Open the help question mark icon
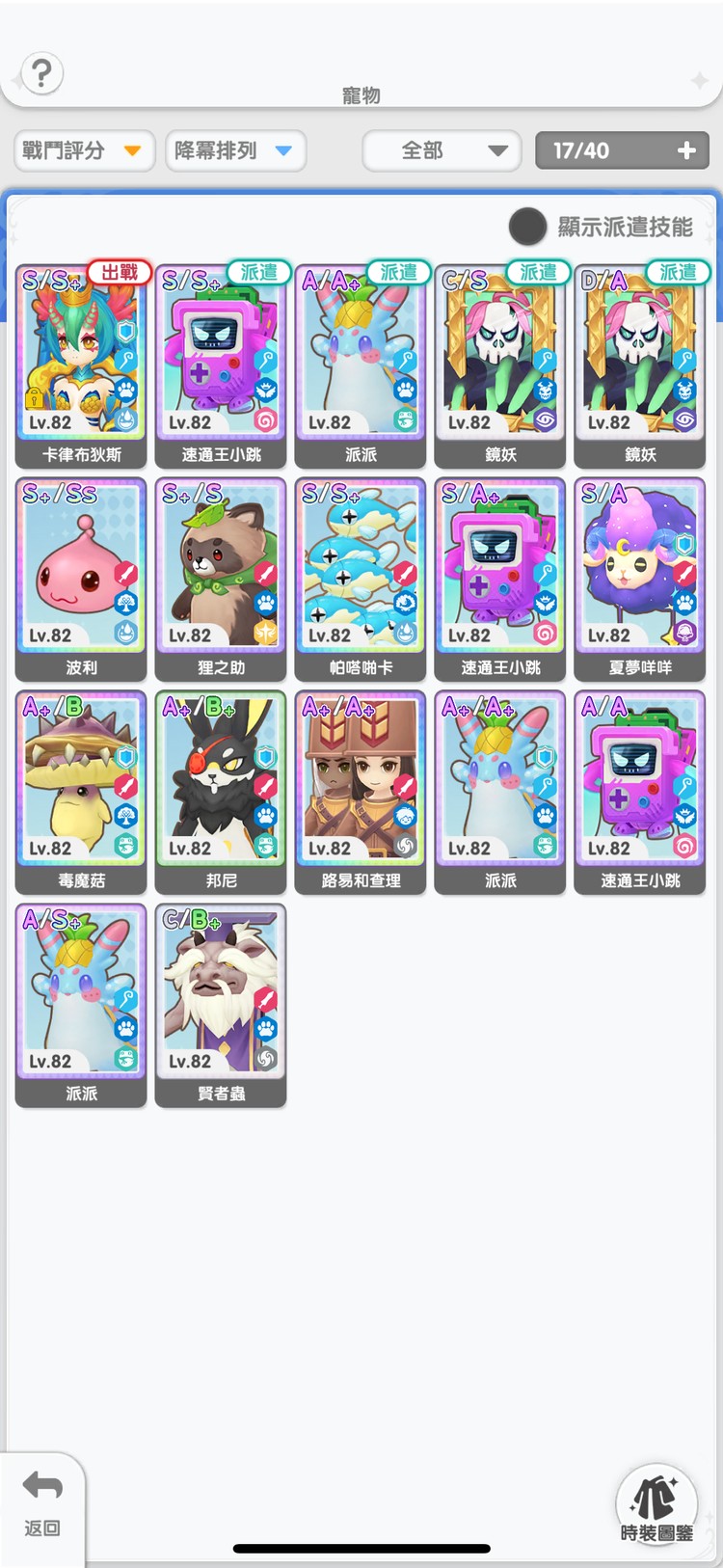Image resolution: width=723 pixels, height=1568 pixels. click(x=41, y=73)
